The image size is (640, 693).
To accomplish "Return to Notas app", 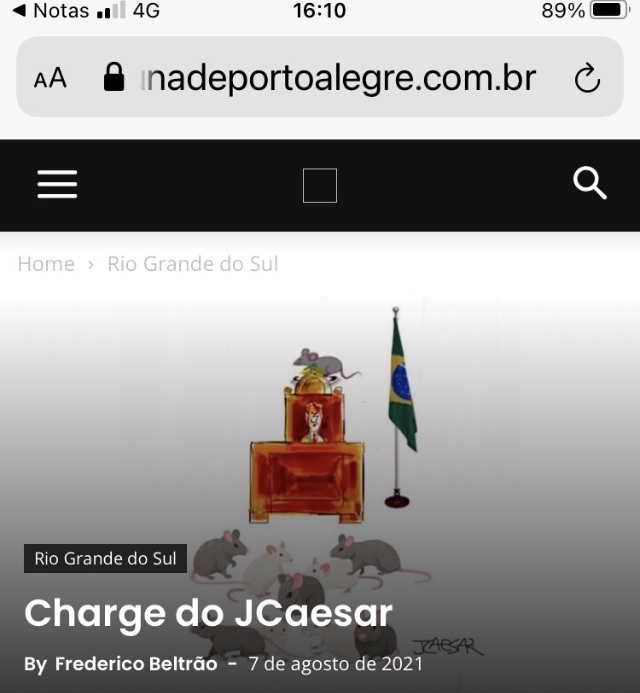I will 50,11.
